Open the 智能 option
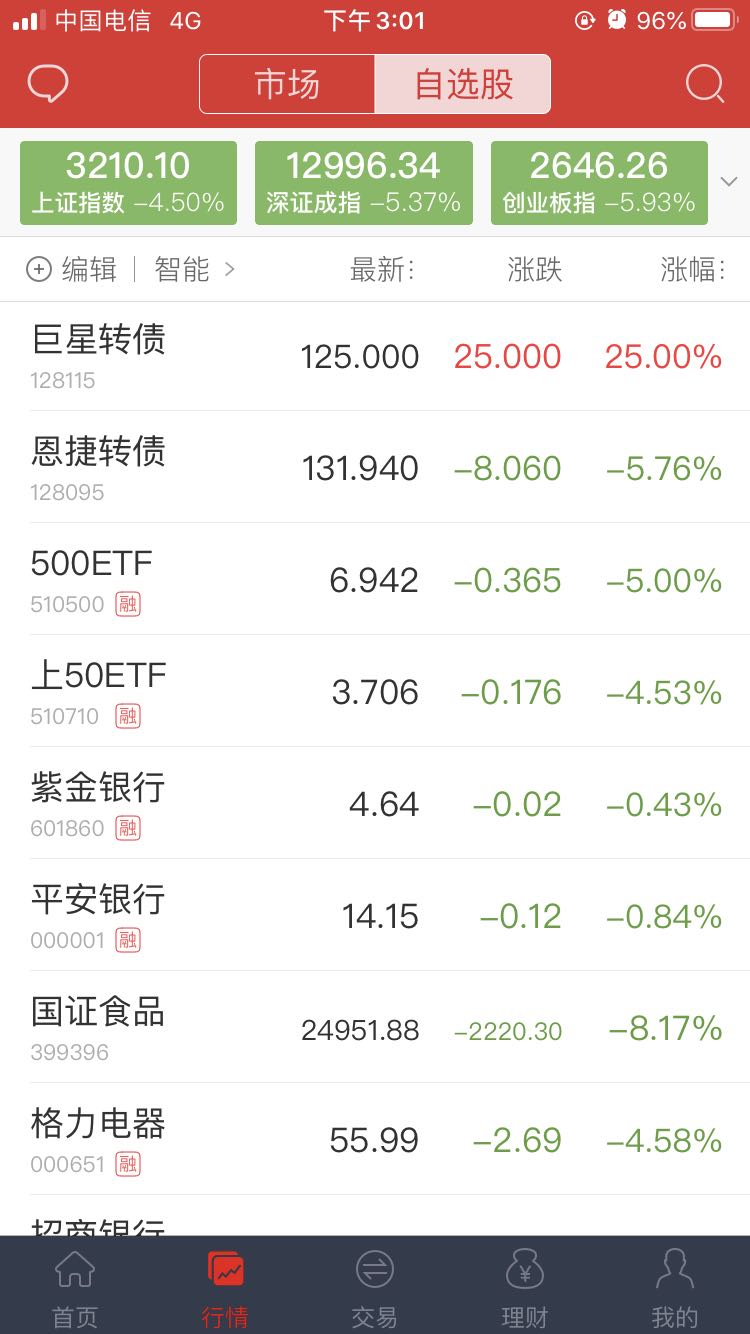The height and width of the screenshot is (1334, 750). [x=195, y=269]
